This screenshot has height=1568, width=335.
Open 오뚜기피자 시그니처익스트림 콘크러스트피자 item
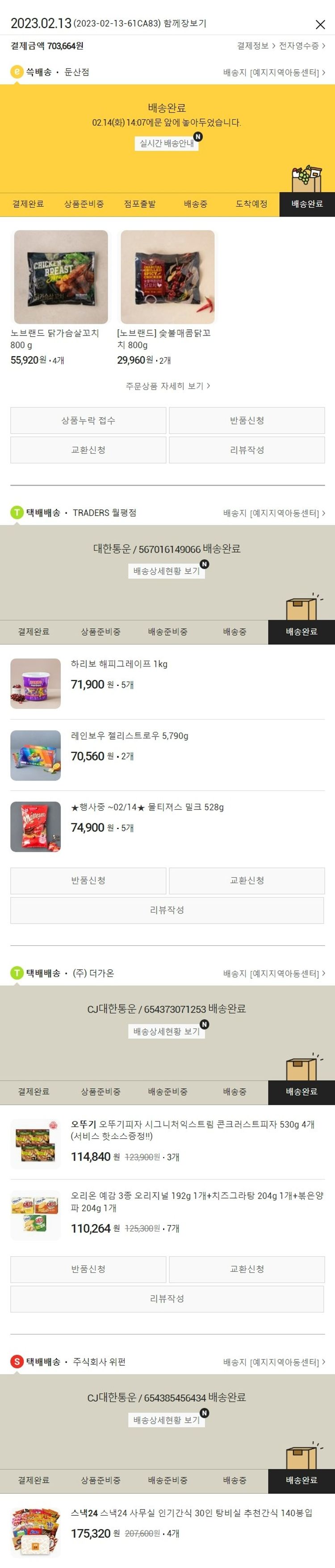coord(192,1124)
